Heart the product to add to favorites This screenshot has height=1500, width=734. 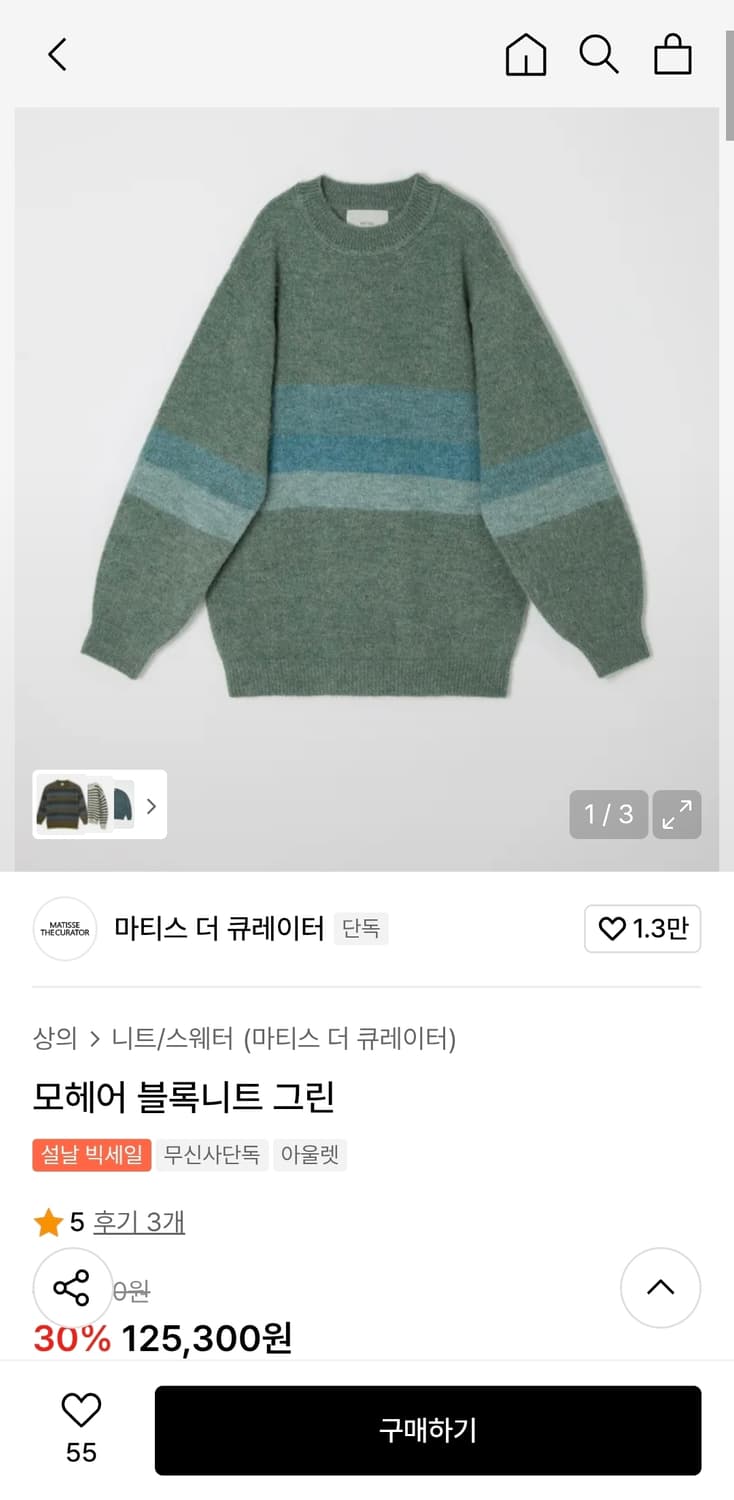click(80, 1413)
